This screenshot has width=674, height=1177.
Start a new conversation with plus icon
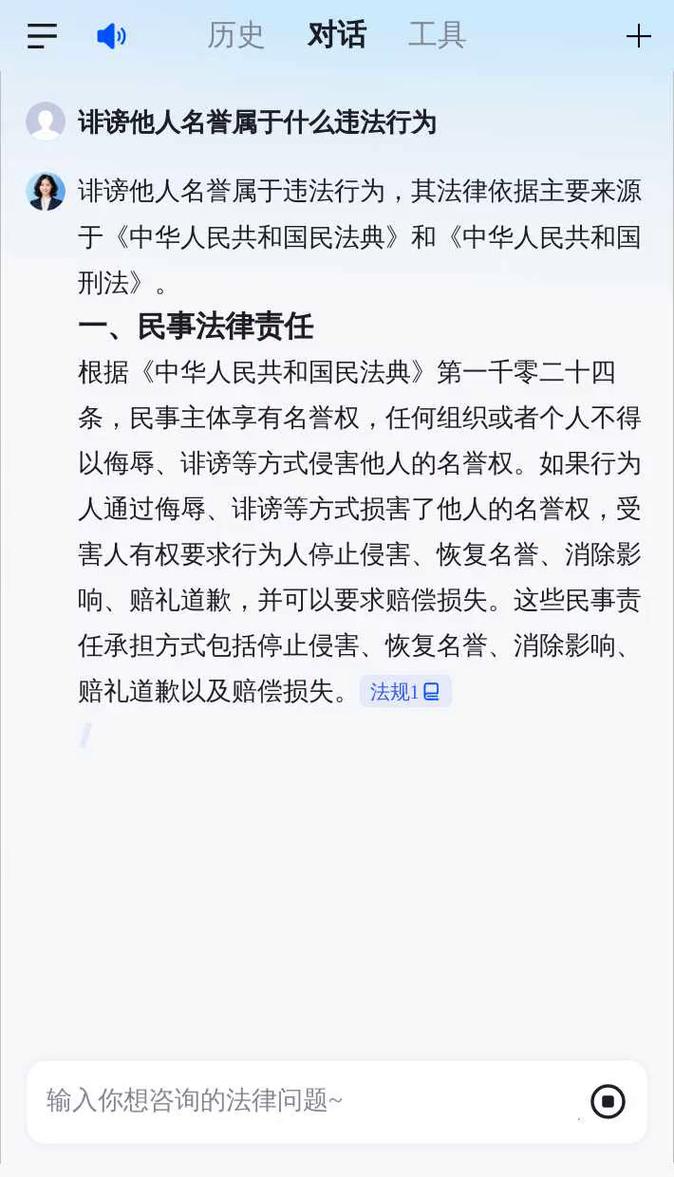(638, 37)
